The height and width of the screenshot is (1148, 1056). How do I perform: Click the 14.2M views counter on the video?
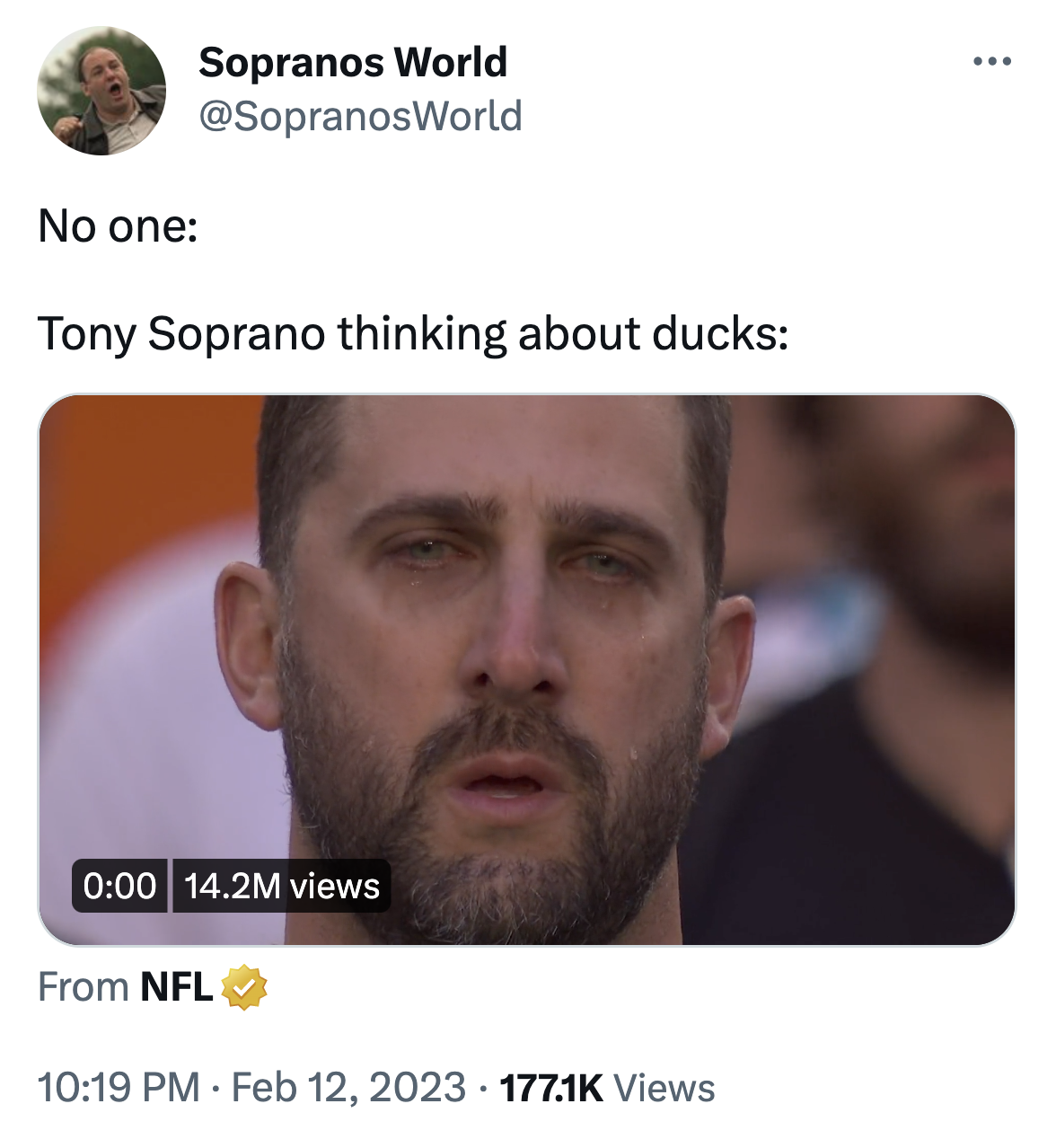tap(282, 888)
